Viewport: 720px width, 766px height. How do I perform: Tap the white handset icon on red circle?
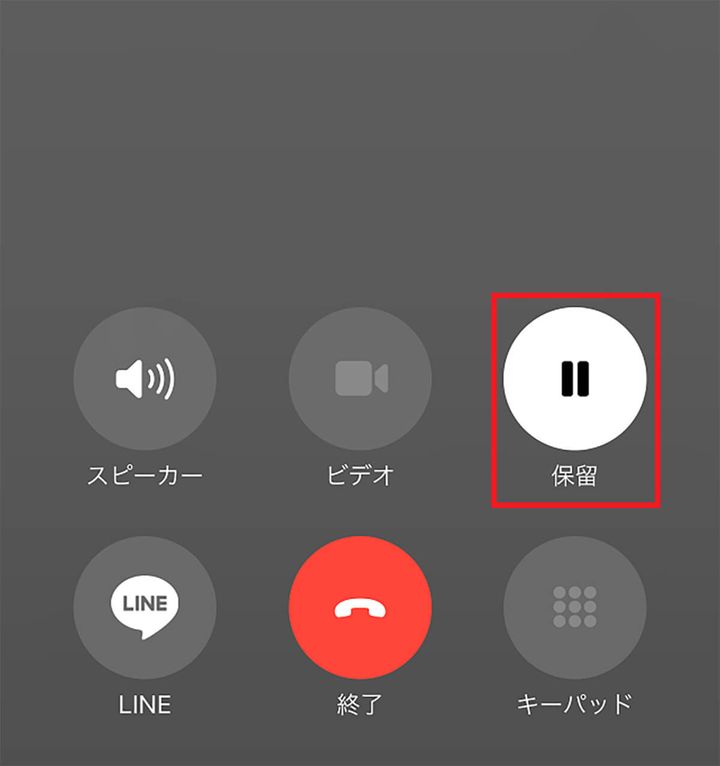click(360, 604)
